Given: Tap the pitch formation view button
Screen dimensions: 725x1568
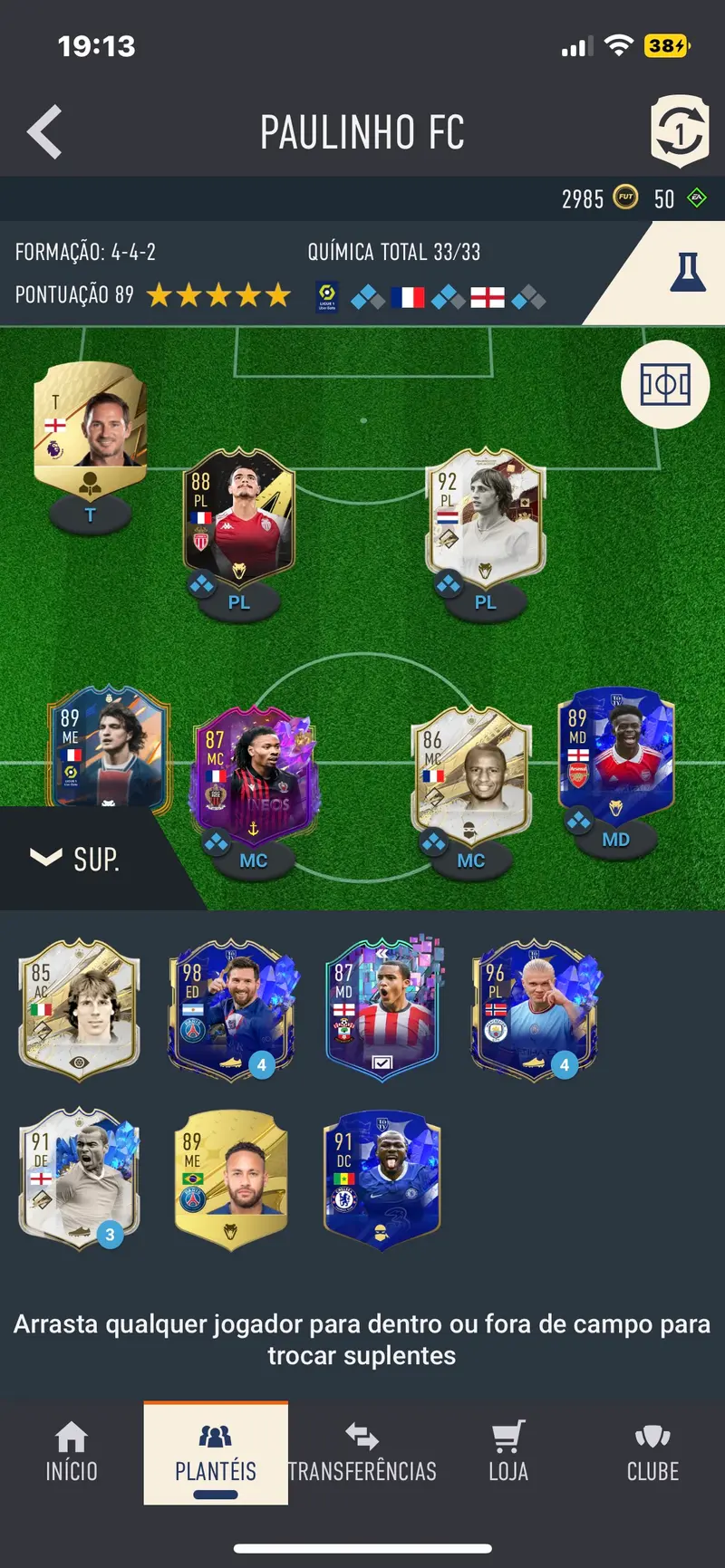Looking at the screenshot, I should pyautogui.click(x=665, y=385).
